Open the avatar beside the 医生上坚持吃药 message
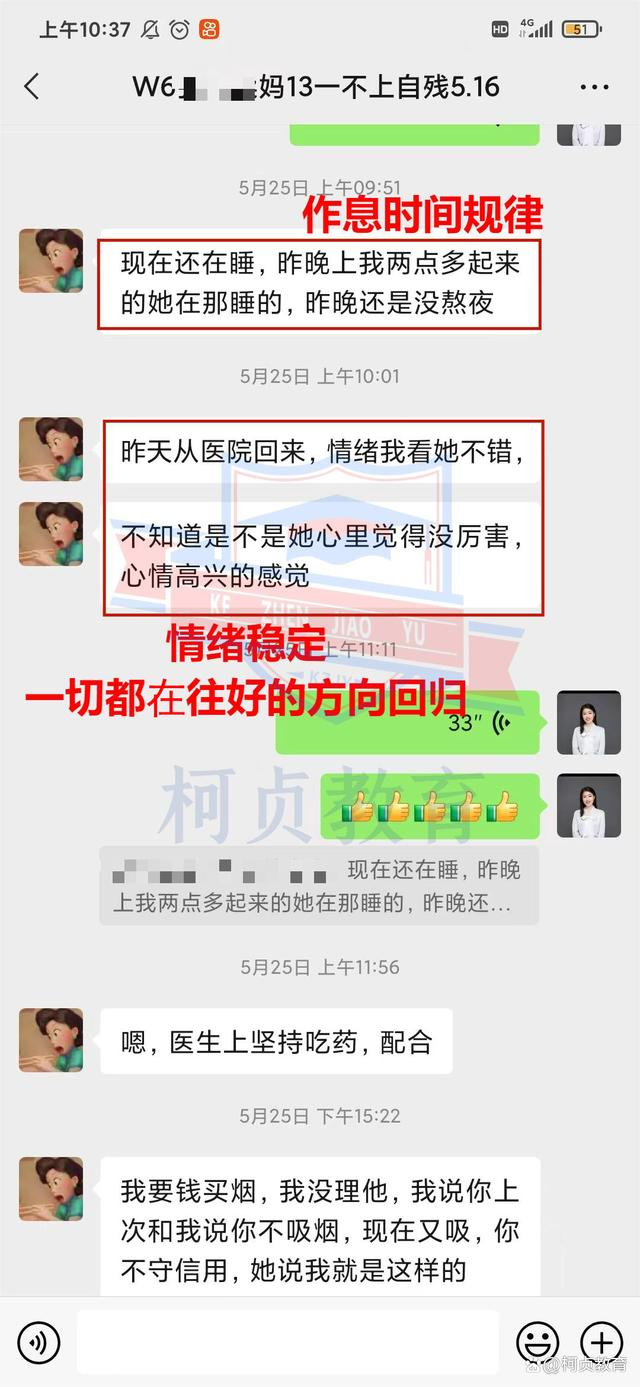Viewport: 640px width, 1387px height. click(51, 1040)
